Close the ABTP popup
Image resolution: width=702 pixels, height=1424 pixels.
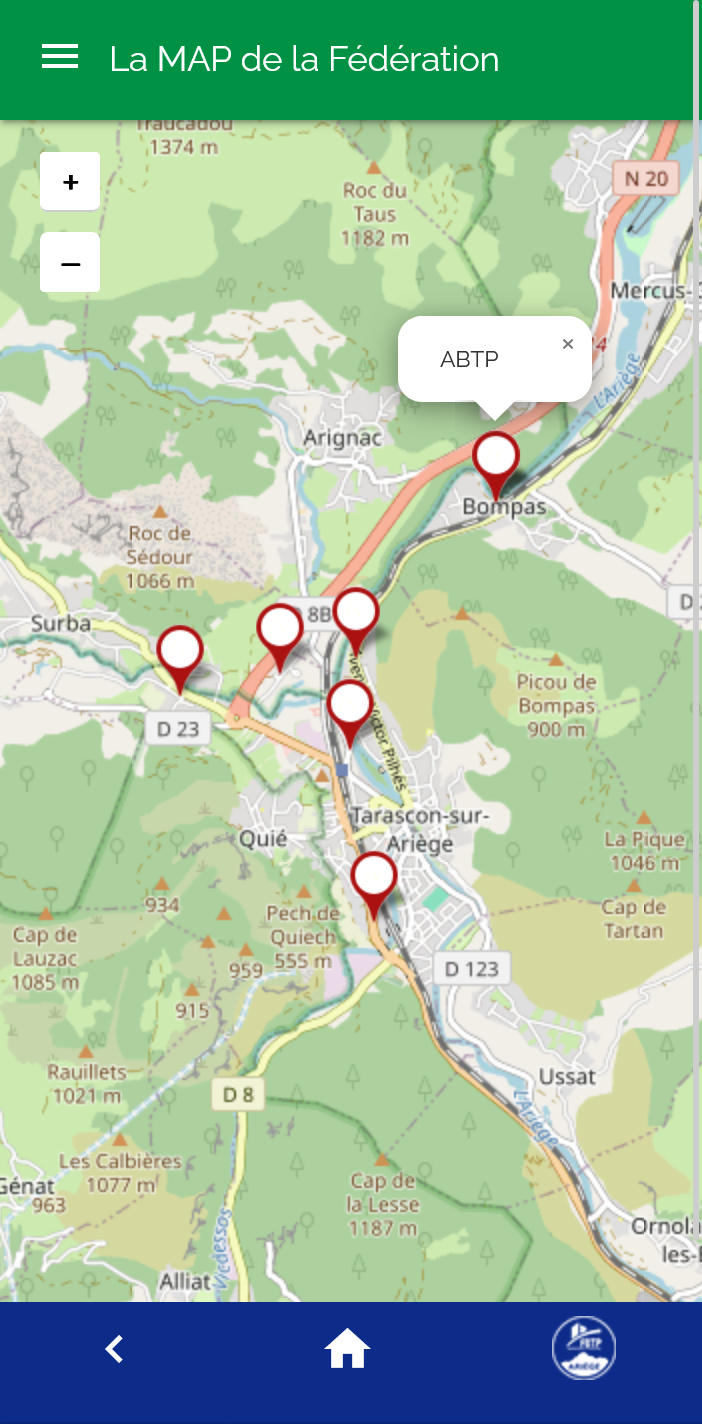click(568, 344)
